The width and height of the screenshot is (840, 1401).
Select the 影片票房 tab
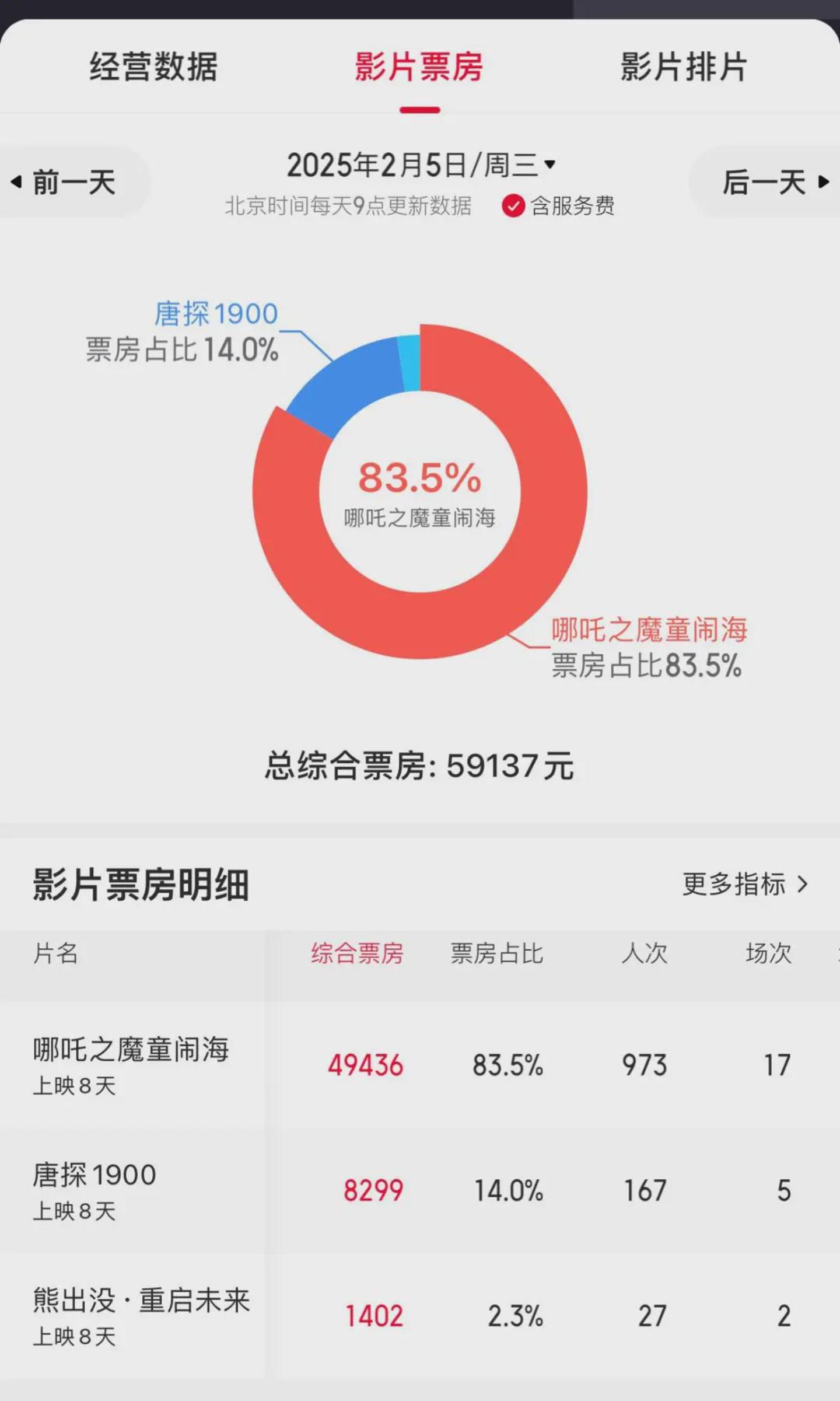[419, 67]
